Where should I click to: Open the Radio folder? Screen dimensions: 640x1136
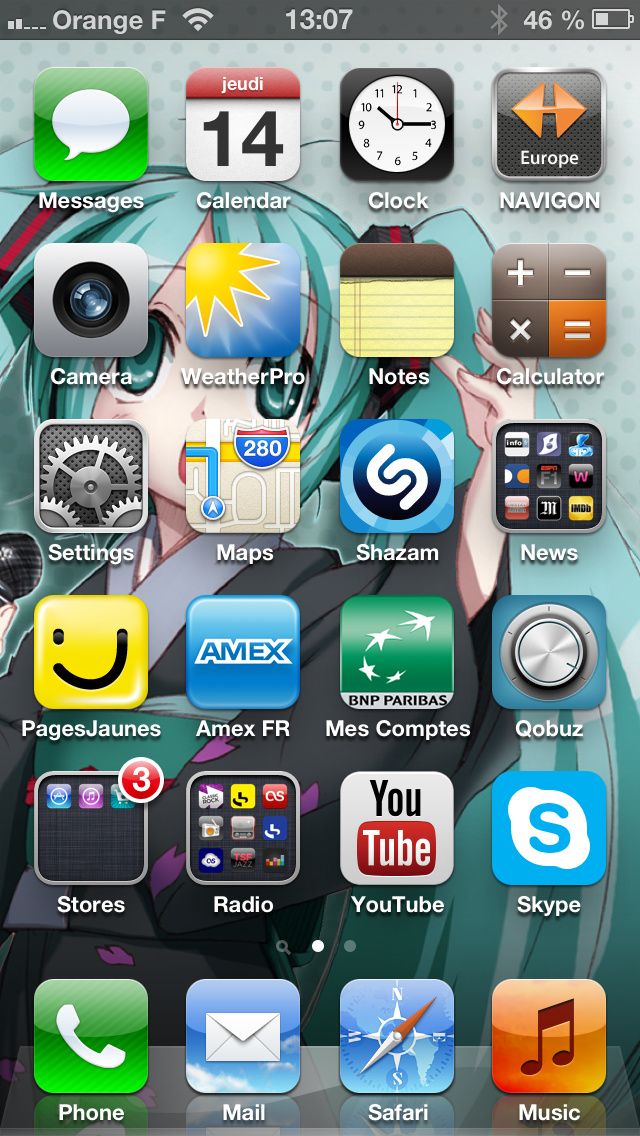tap(243, 828)
